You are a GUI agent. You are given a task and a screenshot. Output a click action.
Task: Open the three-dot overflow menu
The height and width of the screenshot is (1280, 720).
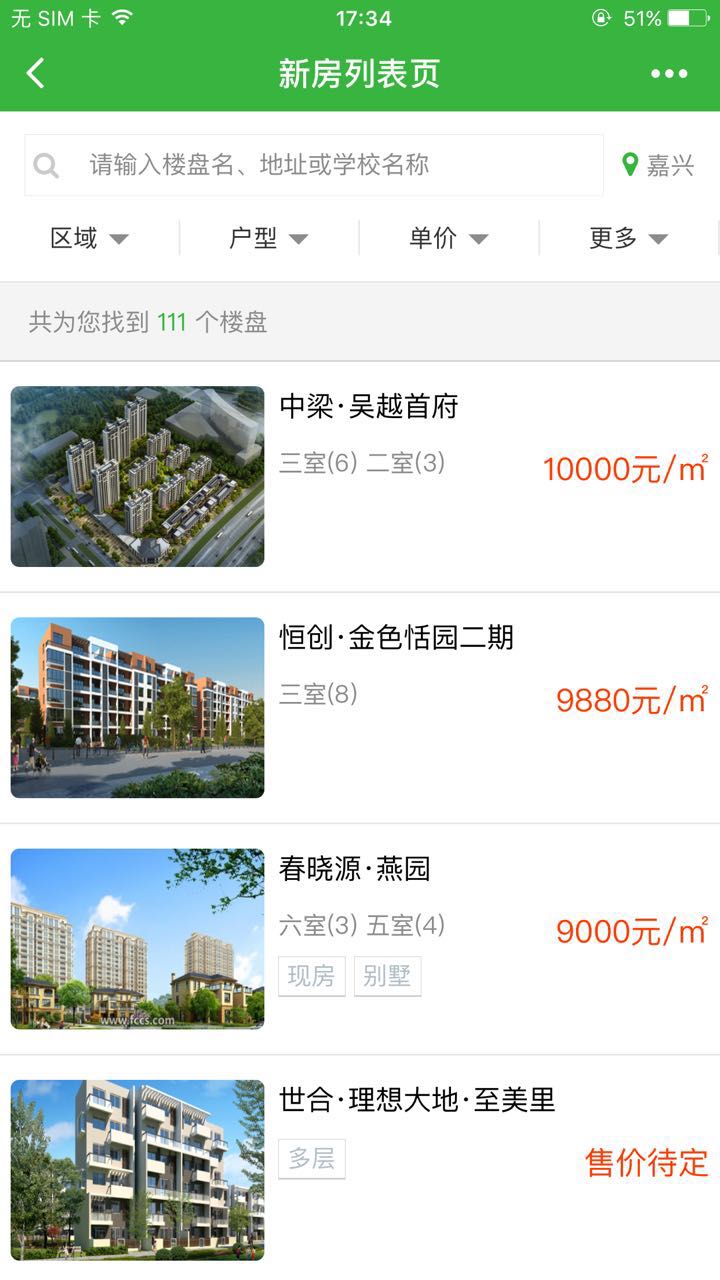click(668, 73)
